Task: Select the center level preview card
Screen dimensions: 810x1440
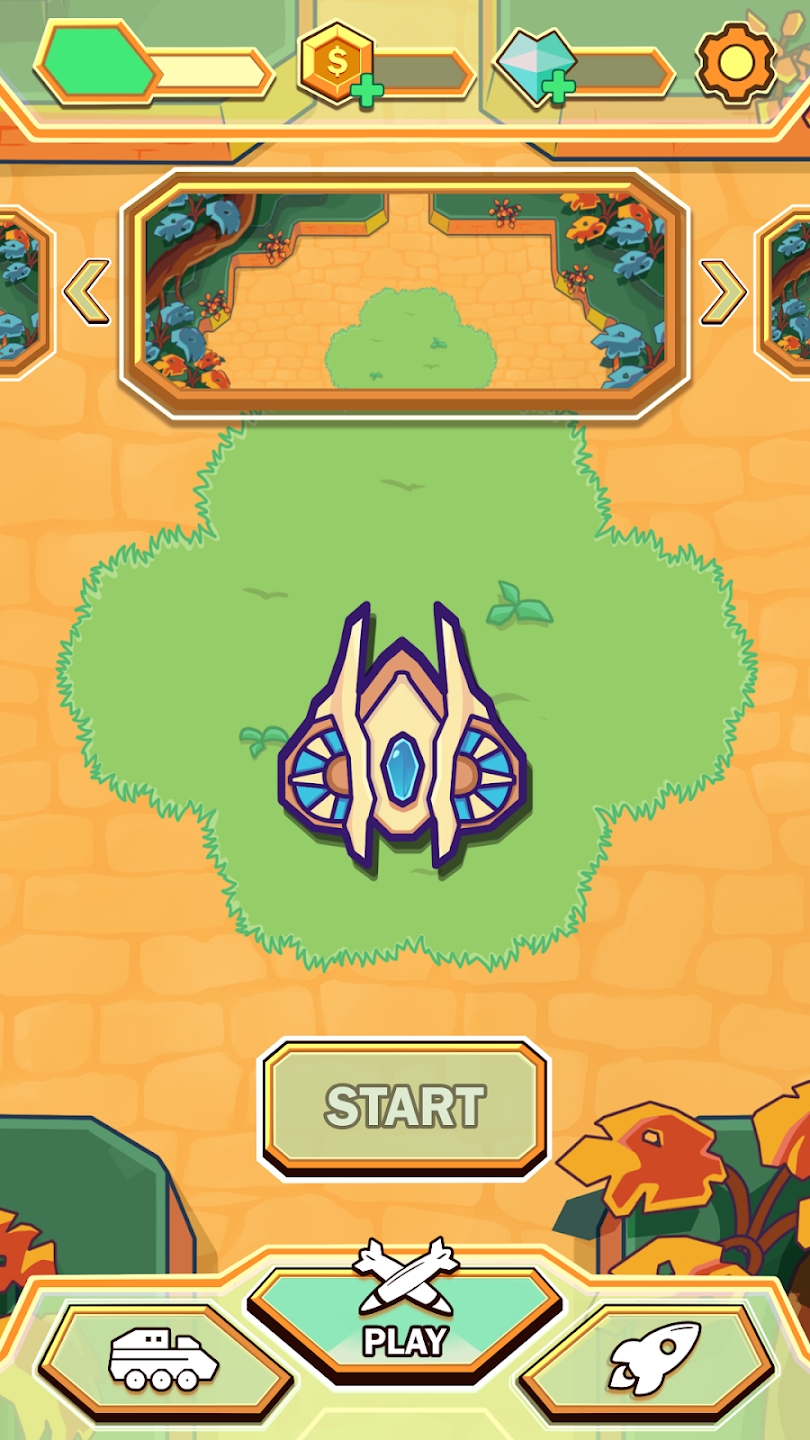Action: click(x=404, y=292)
